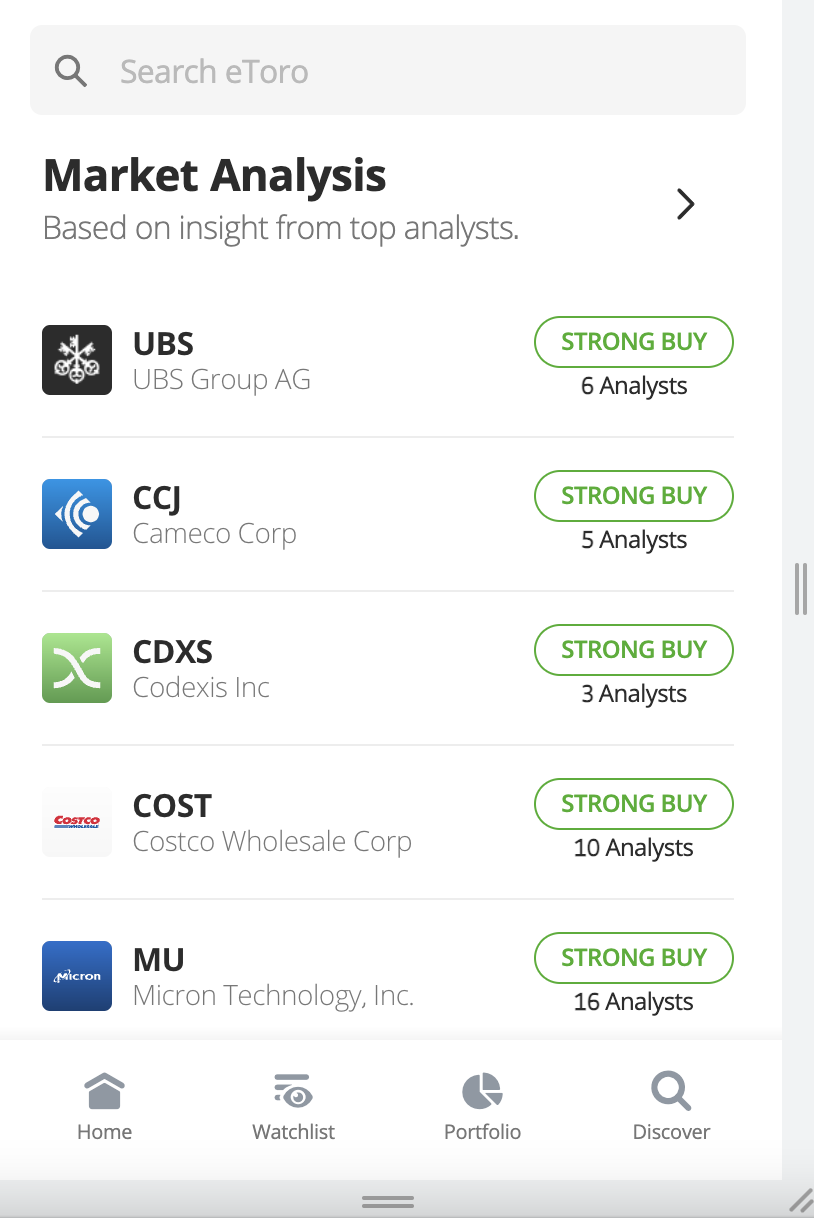Click STRONG BUY for Micron Technology
Image resolution: width=814 pixels, height=1218 pixels.
tap(634, 958)
